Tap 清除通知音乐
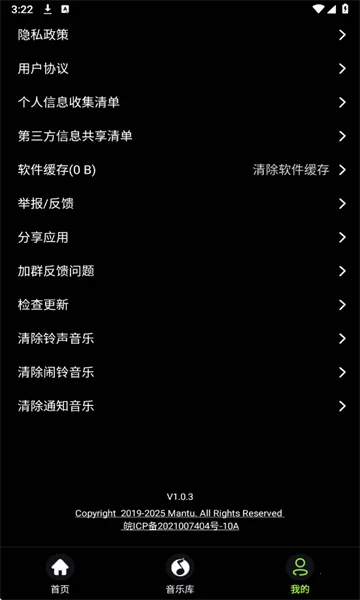 point(180,406)
